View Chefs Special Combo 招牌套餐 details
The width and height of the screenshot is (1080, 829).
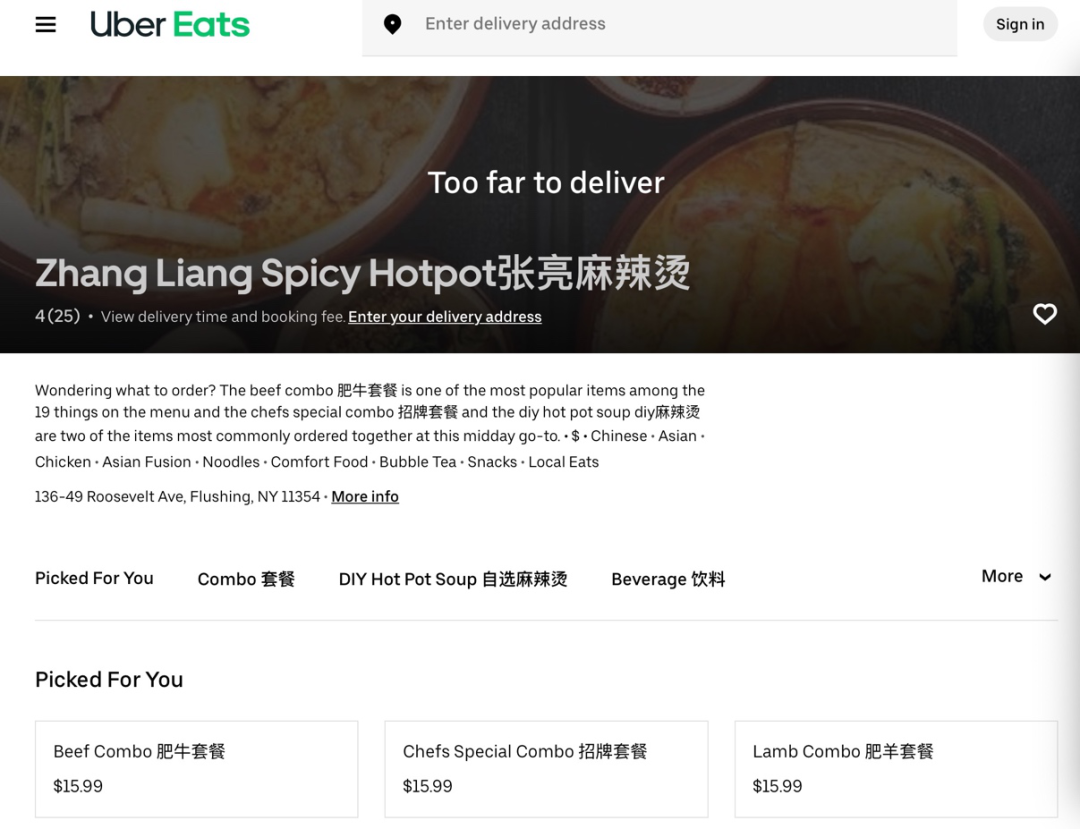546,768
